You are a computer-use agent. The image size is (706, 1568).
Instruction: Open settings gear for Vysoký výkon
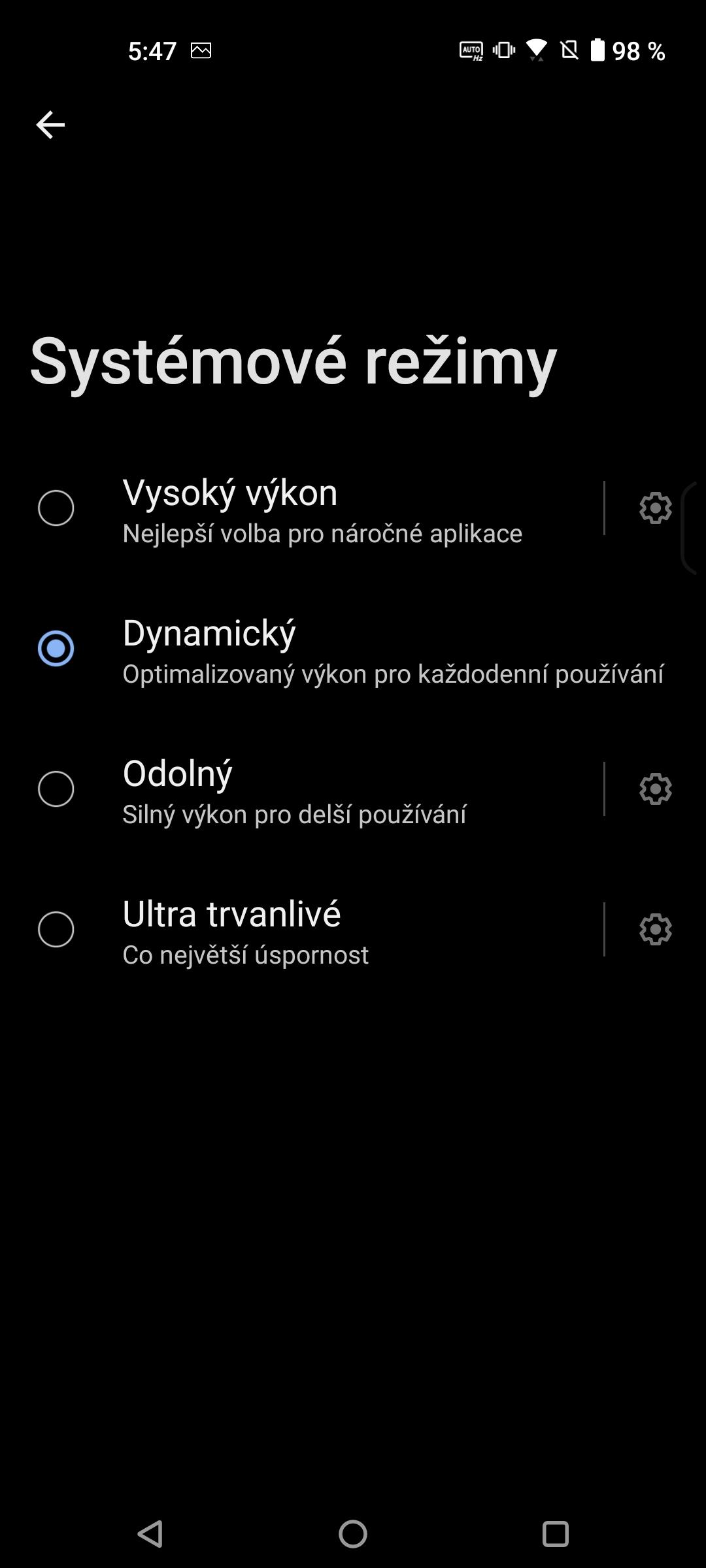tap(655, 508)
